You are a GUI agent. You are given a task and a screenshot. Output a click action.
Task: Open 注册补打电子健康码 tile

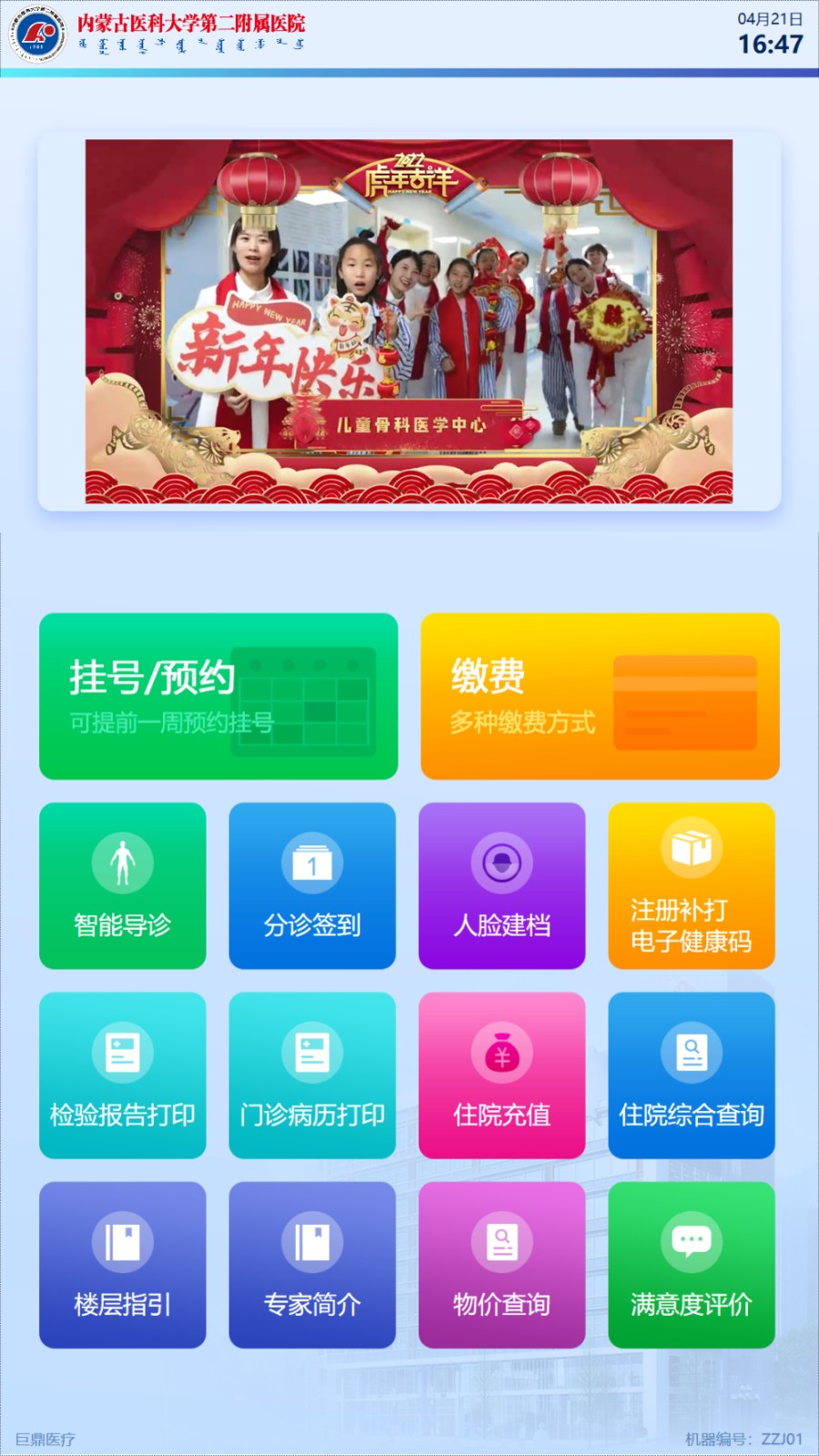692,885
